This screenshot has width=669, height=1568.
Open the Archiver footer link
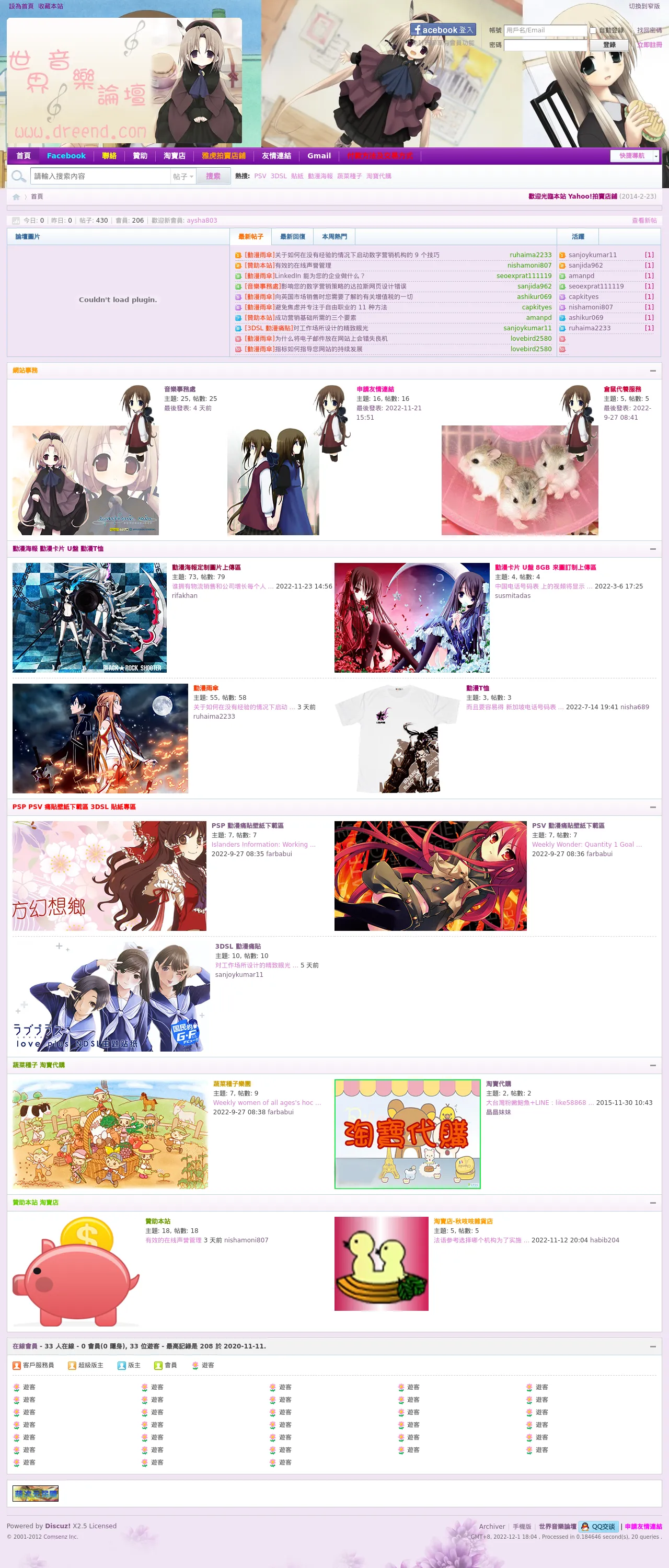491,1526
